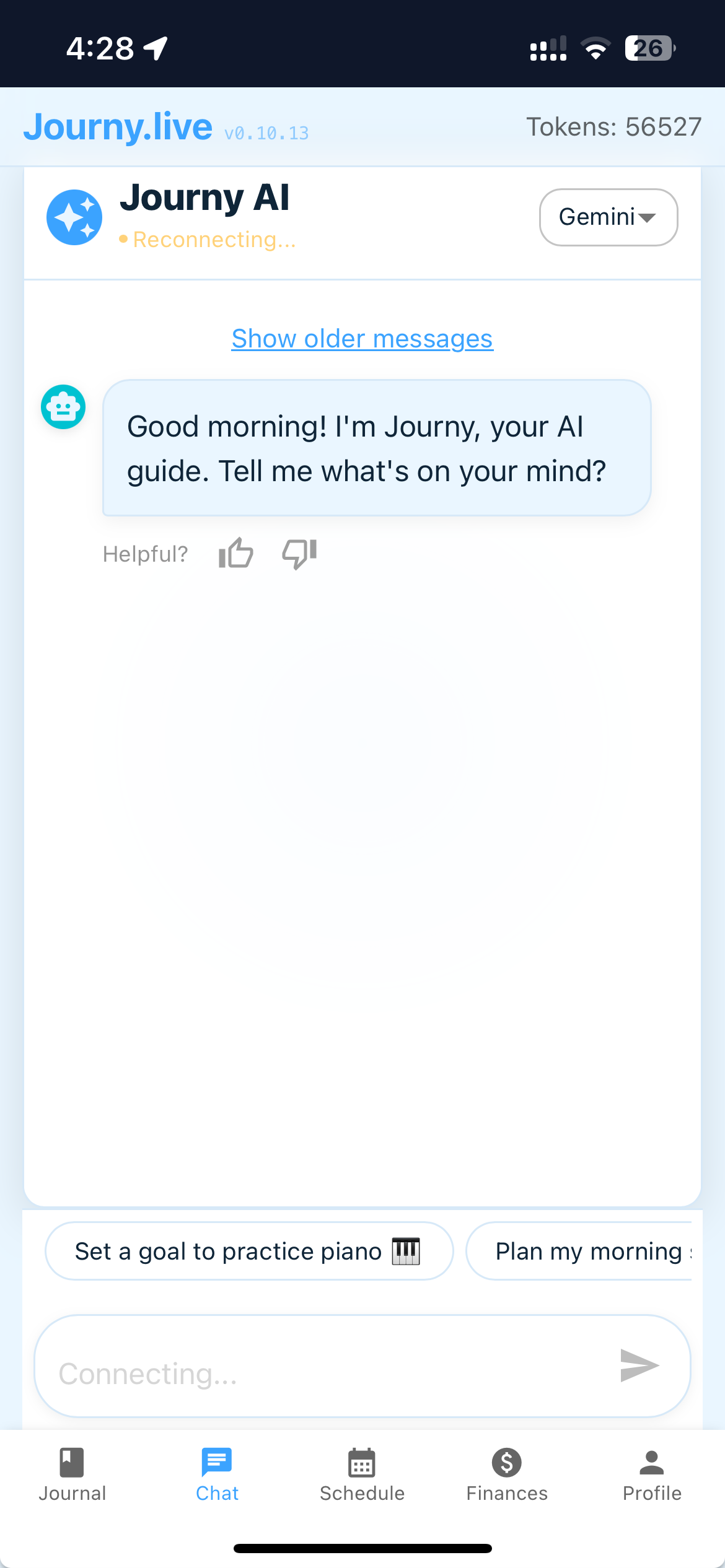Focus the chat message input field
The image size is (725, 1568).
pyautogui.click(x=322, y=1373)
